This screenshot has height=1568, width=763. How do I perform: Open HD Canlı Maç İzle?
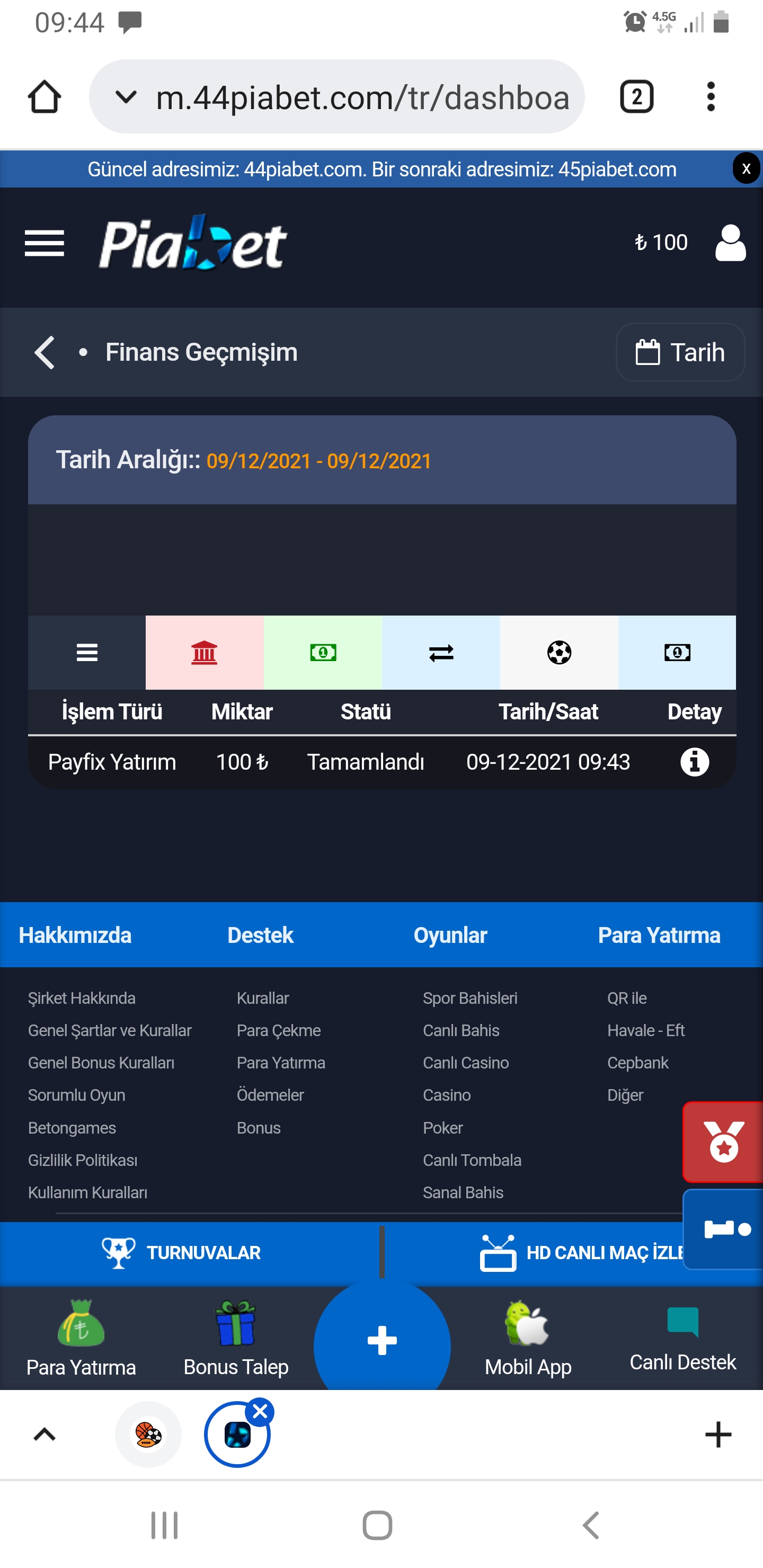(584, 1253)
